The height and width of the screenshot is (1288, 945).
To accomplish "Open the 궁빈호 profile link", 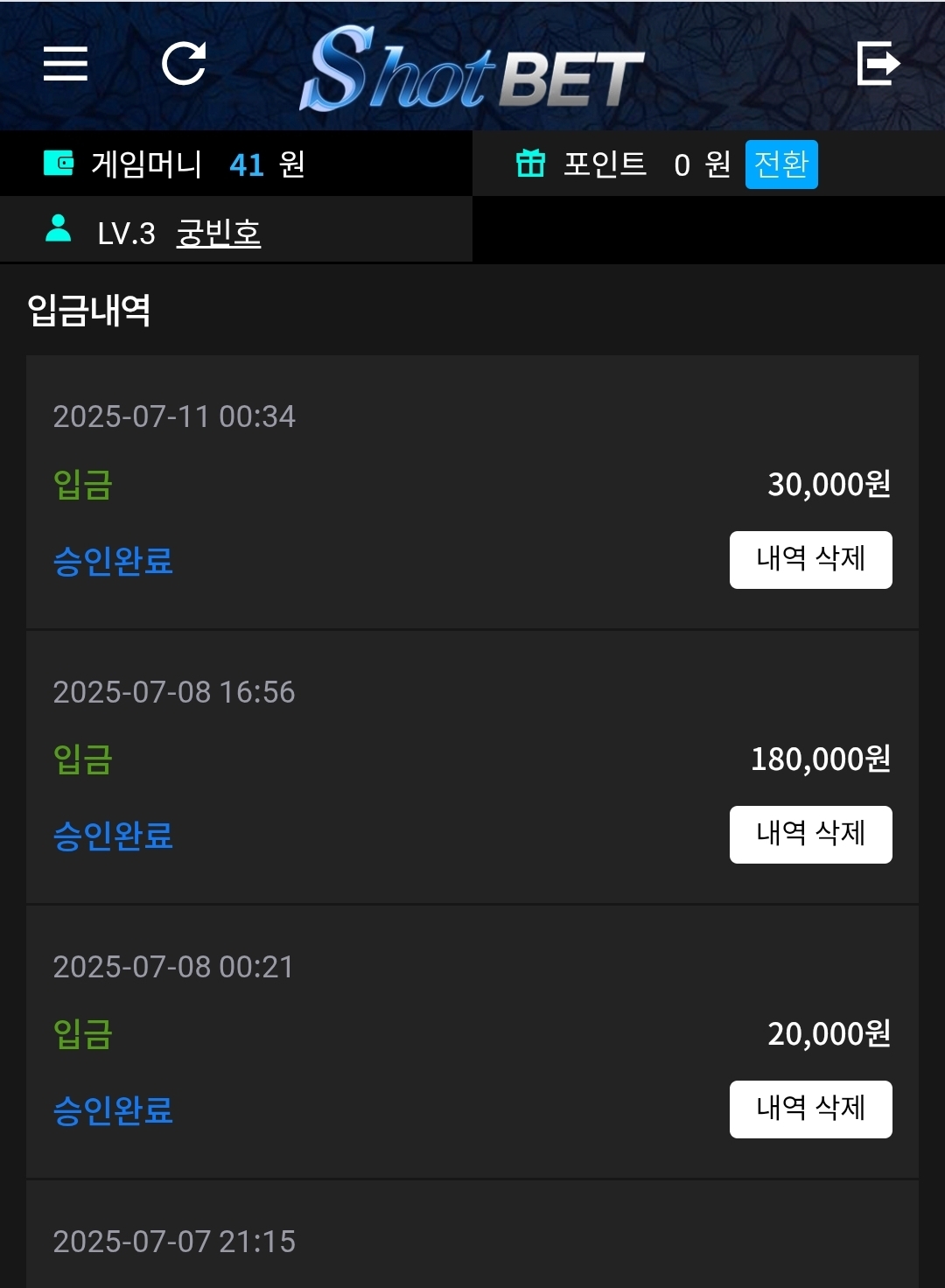I will click(x=219, y=233).
